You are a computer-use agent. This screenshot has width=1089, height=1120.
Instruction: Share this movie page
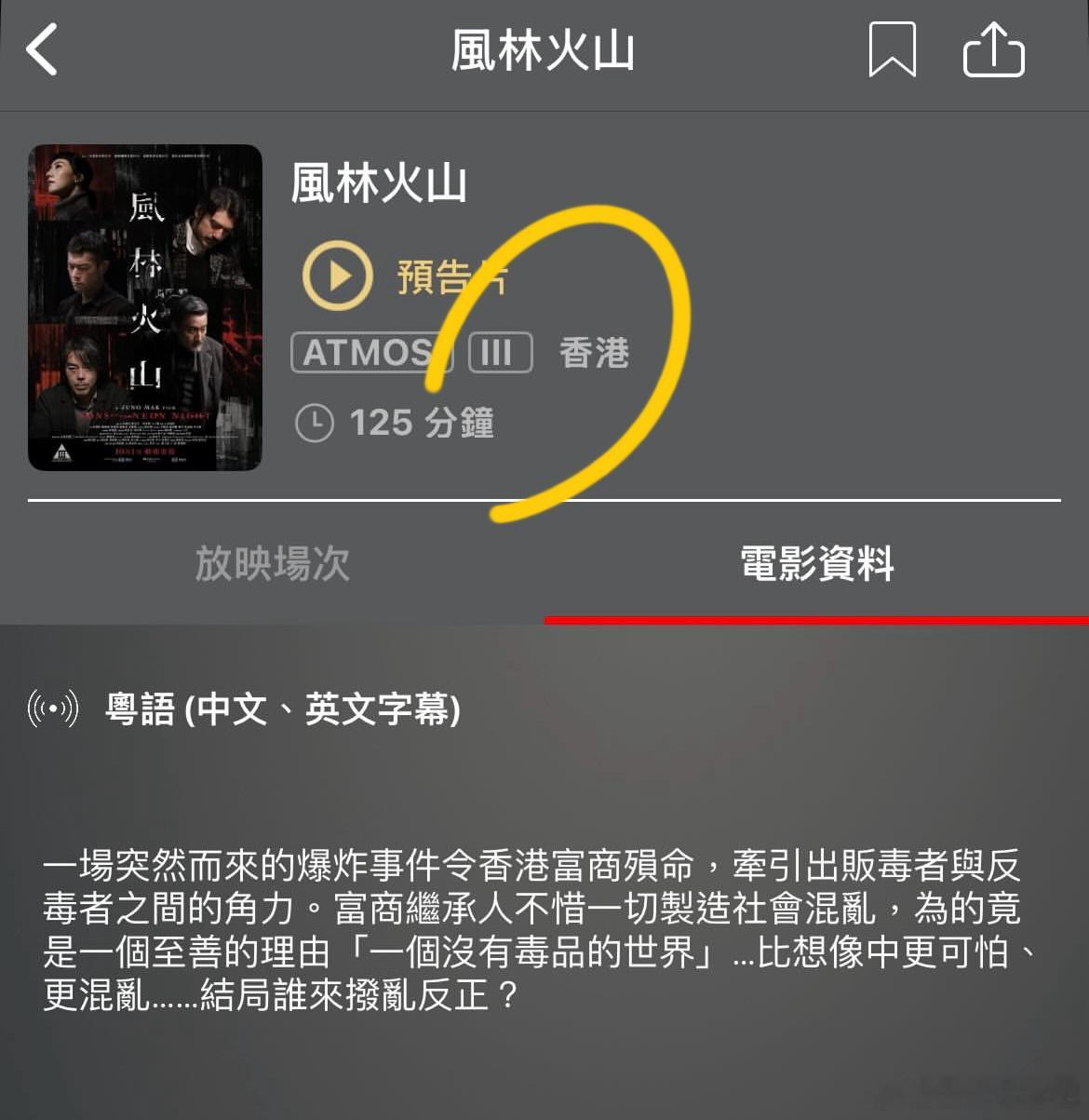(x=993, y=49)
